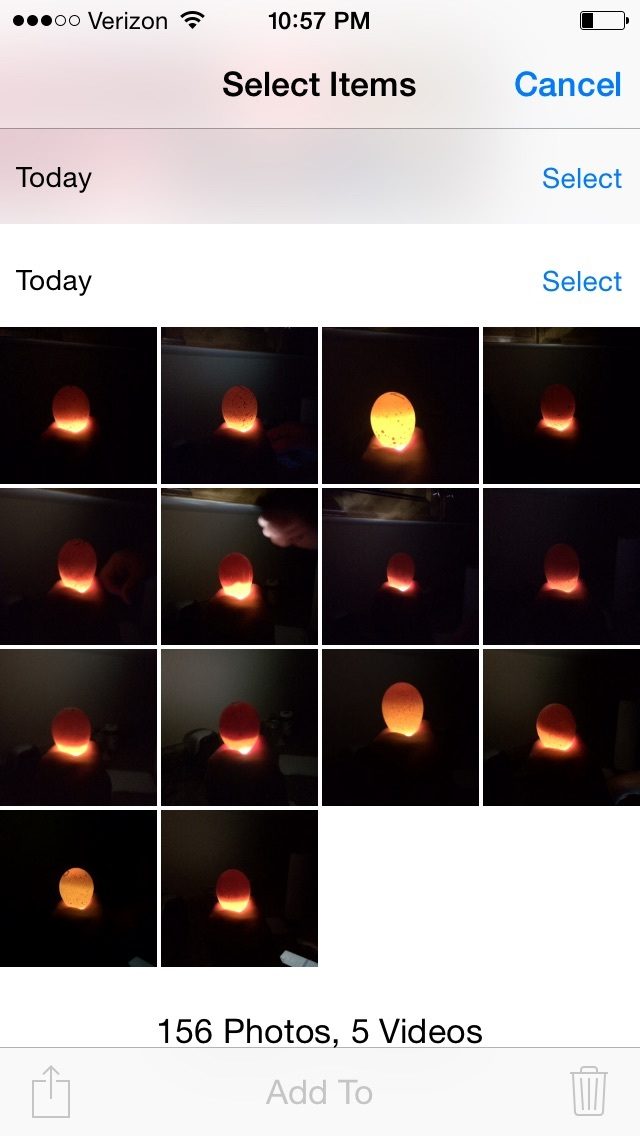The image size is (640, 1136).
Task: Open the share sheet icon
Action: [x=51, y=1091]
